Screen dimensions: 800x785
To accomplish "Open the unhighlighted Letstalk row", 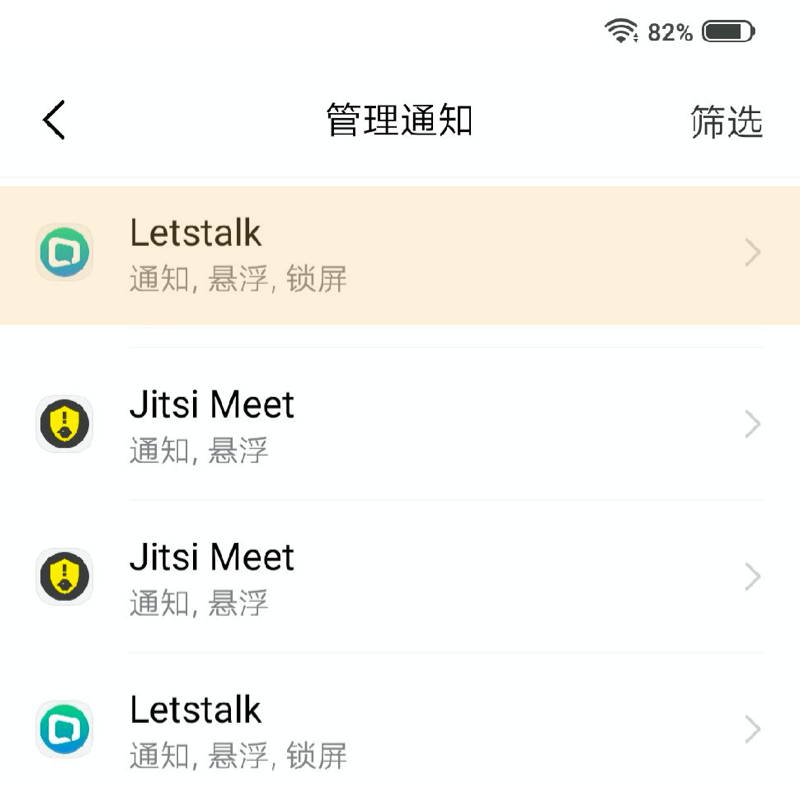I will 400,730.
